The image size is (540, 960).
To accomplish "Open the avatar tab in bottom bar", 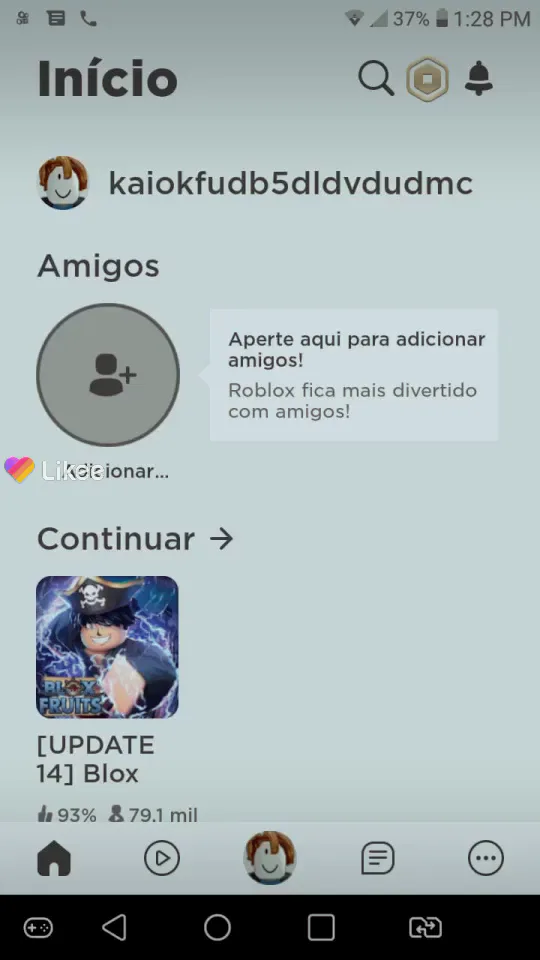I will pos(269,858).
